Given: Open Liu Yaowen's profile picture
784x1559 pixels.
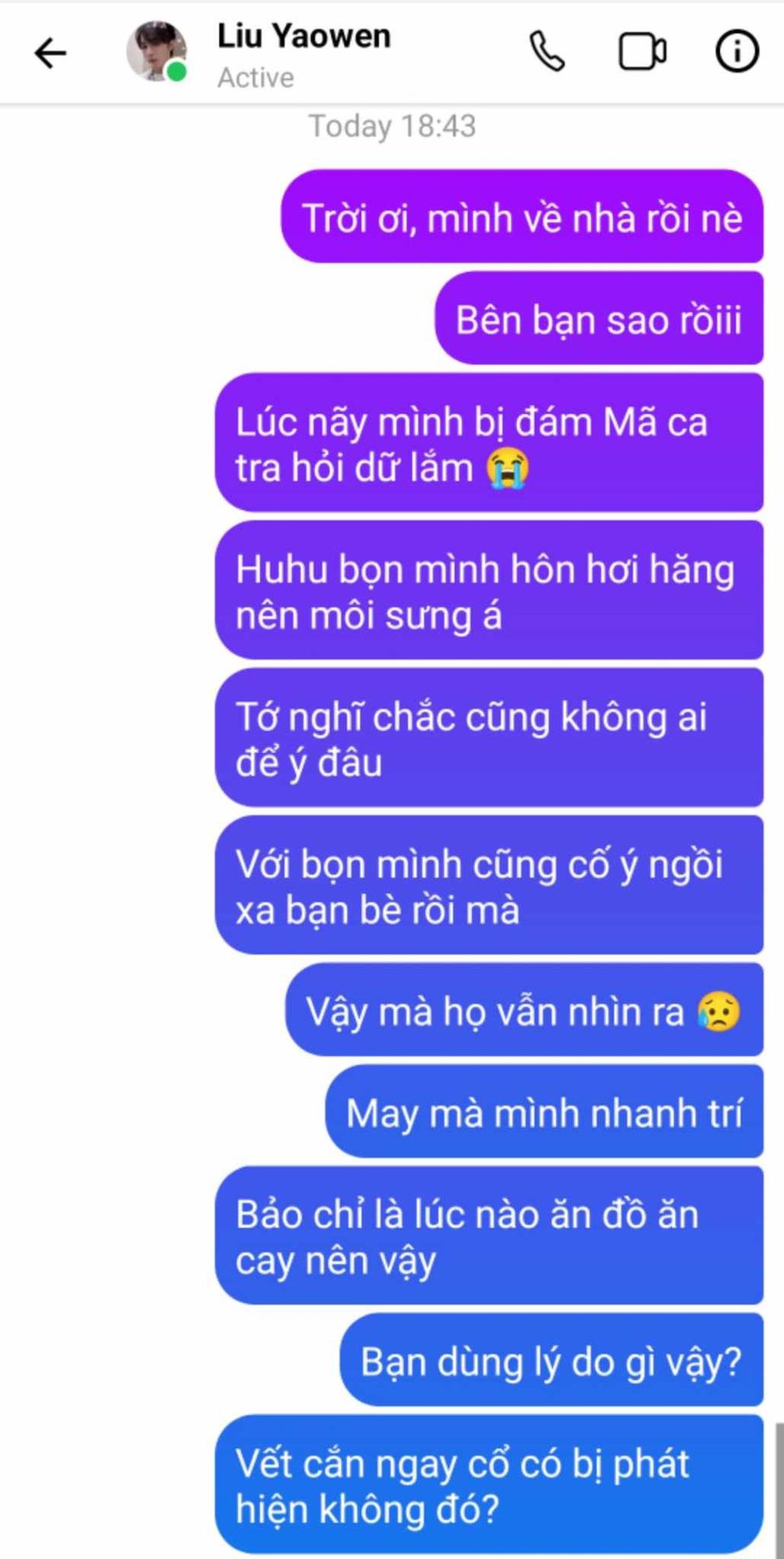Looking at the screenshot, I should [157, 52].
